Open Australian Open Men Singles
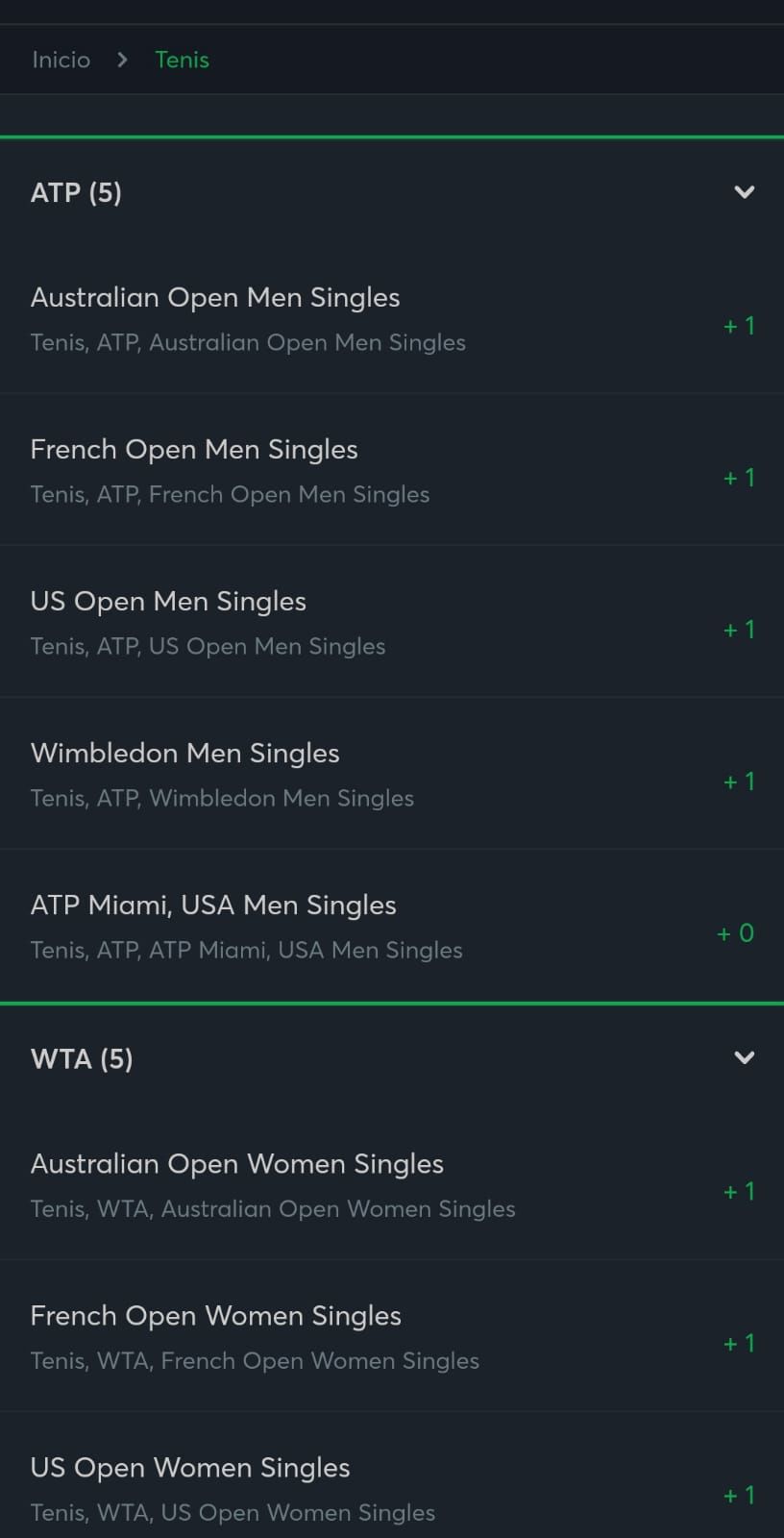The image size is (784, 1538). click(215, 298)
